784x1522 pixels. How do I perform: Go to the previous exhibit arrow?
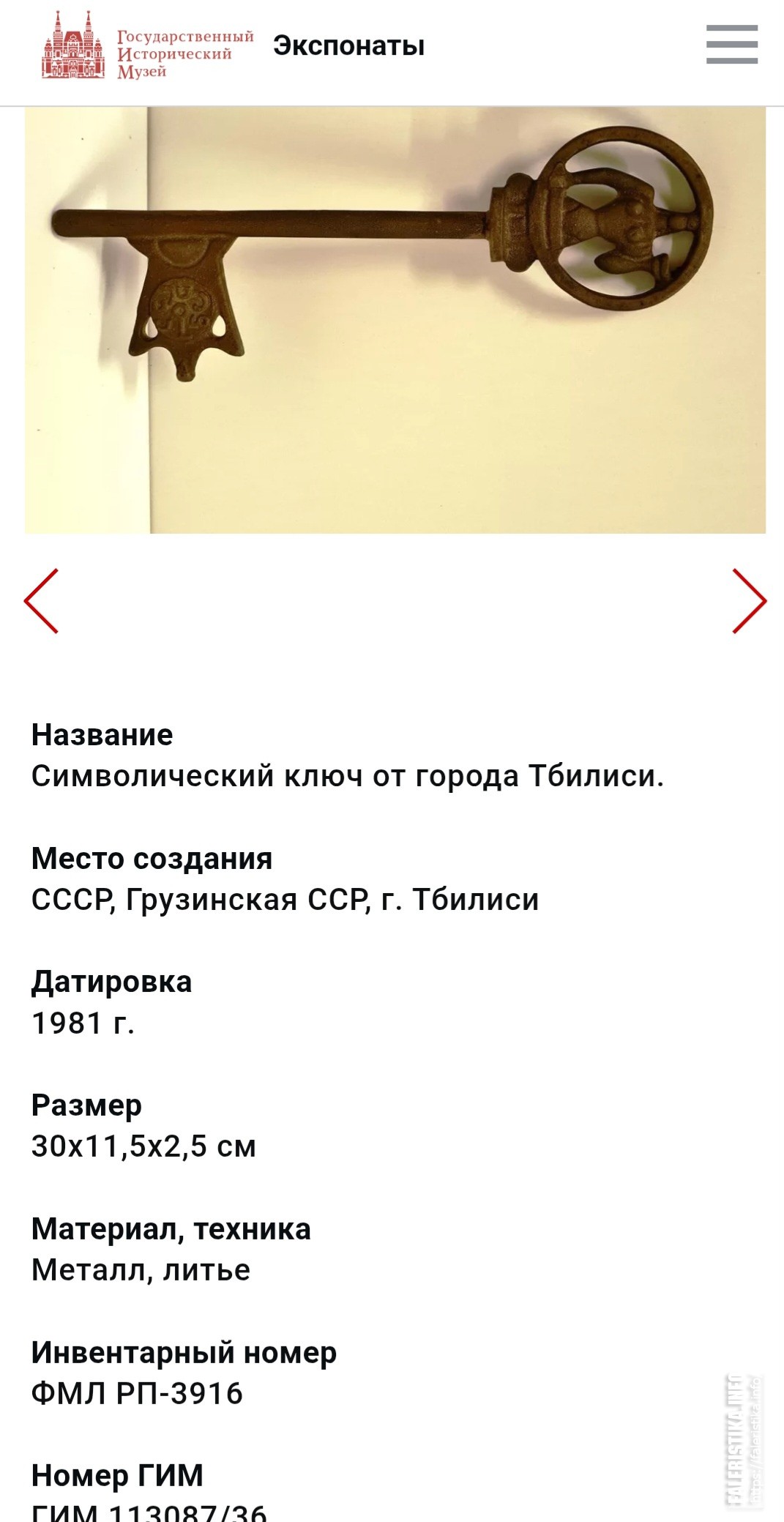coord(41,601)
